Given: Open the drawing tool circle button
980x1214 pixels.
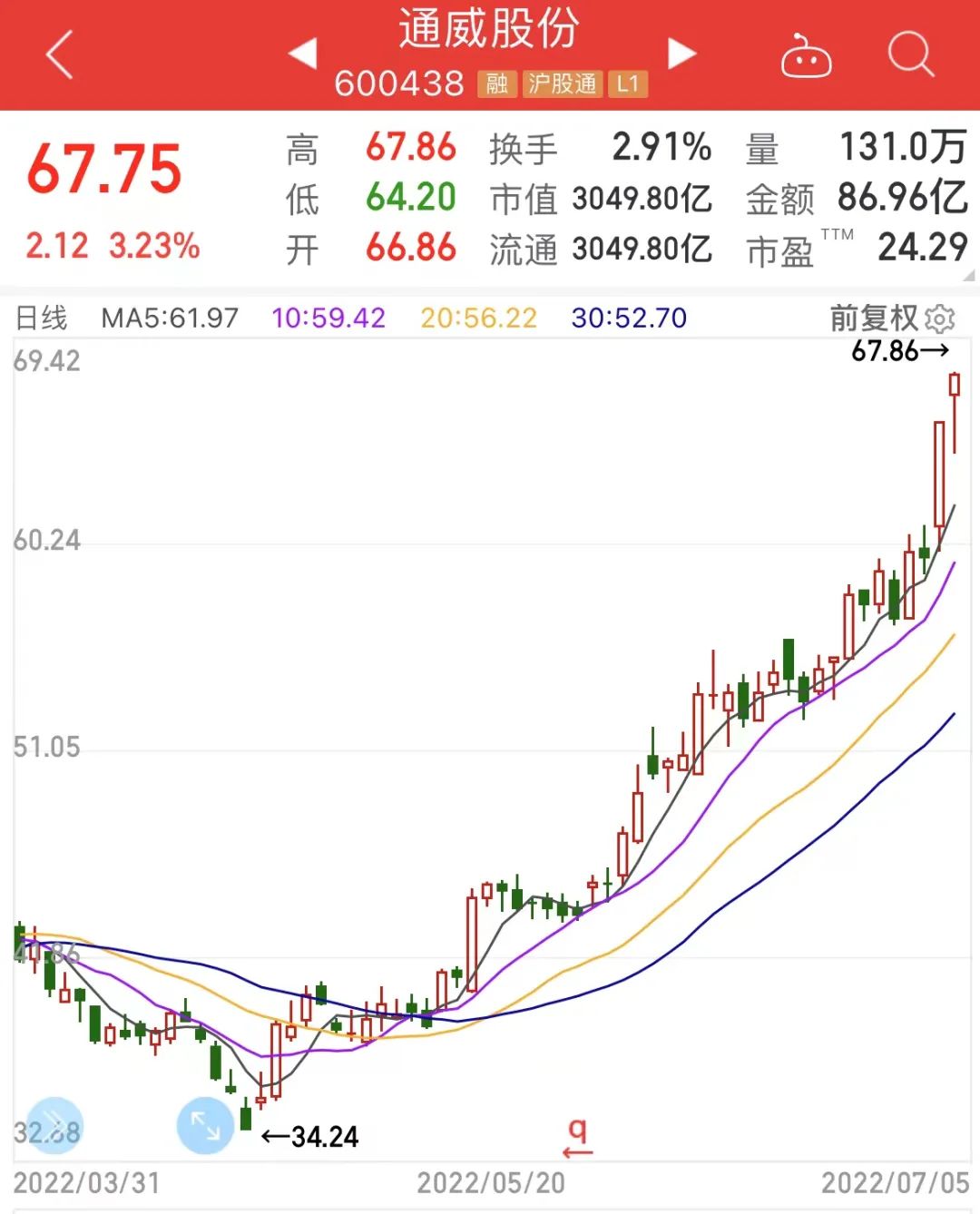Looking at the screenshot, I should (x=54, y=1126).
